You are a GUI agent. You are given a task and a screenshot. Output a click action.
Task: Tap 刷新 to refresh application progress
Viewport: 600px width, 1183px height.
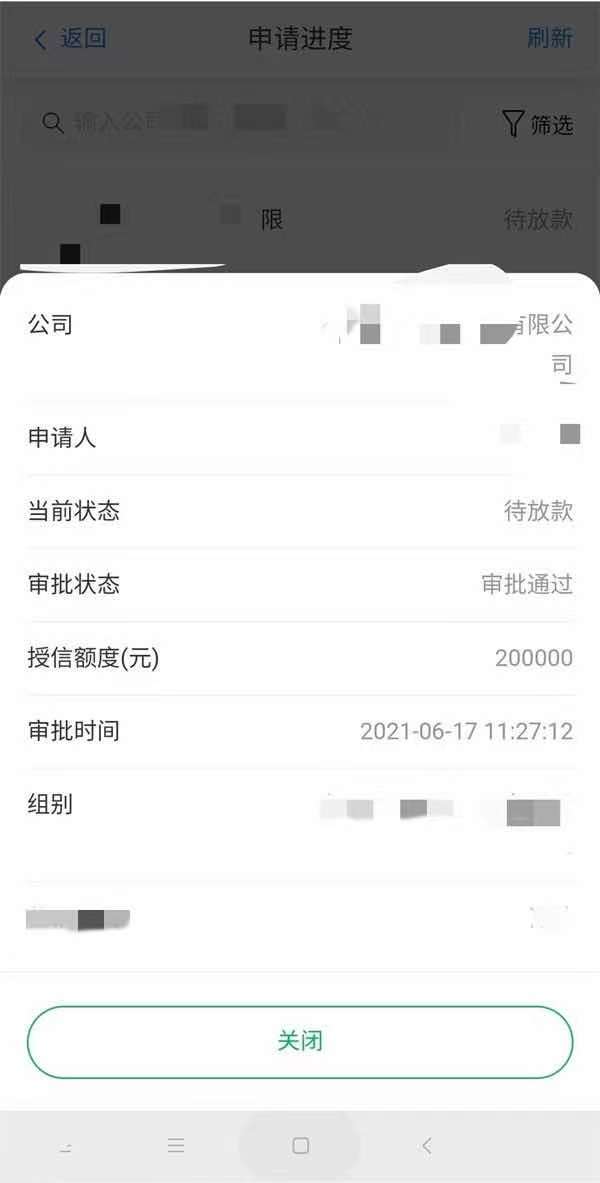coord(549,38)
